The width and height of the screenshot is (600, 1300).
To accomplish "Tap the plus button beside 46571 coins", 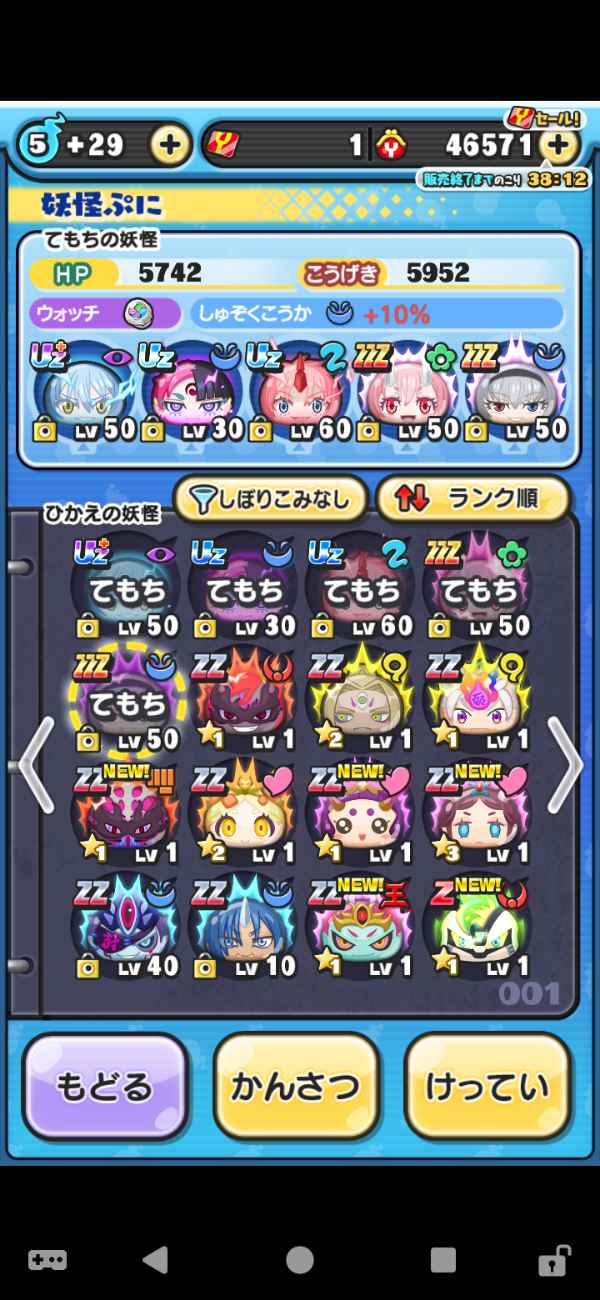I will point(558,146).
